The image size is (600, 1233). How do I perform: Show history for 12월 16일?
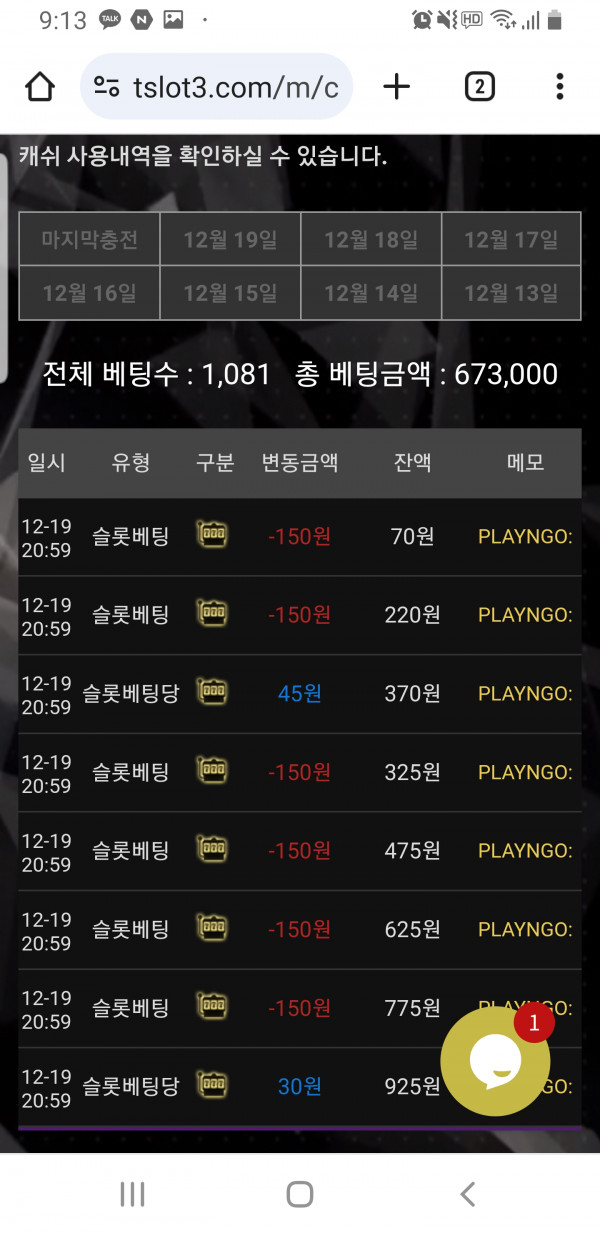pyautogui.click(x=89, y=293)
